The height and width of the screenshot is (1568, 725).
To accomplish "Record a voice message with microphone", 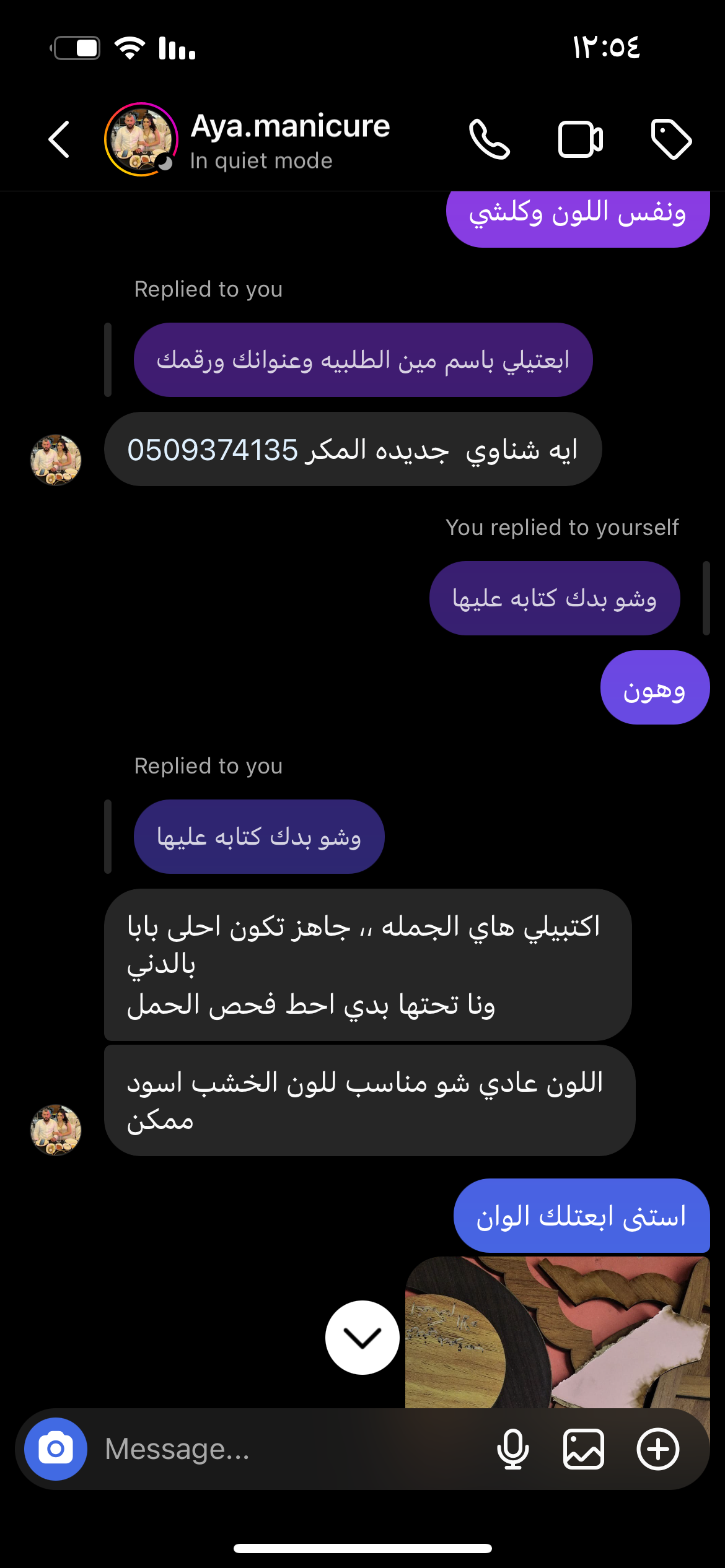I will [513, 1449].
